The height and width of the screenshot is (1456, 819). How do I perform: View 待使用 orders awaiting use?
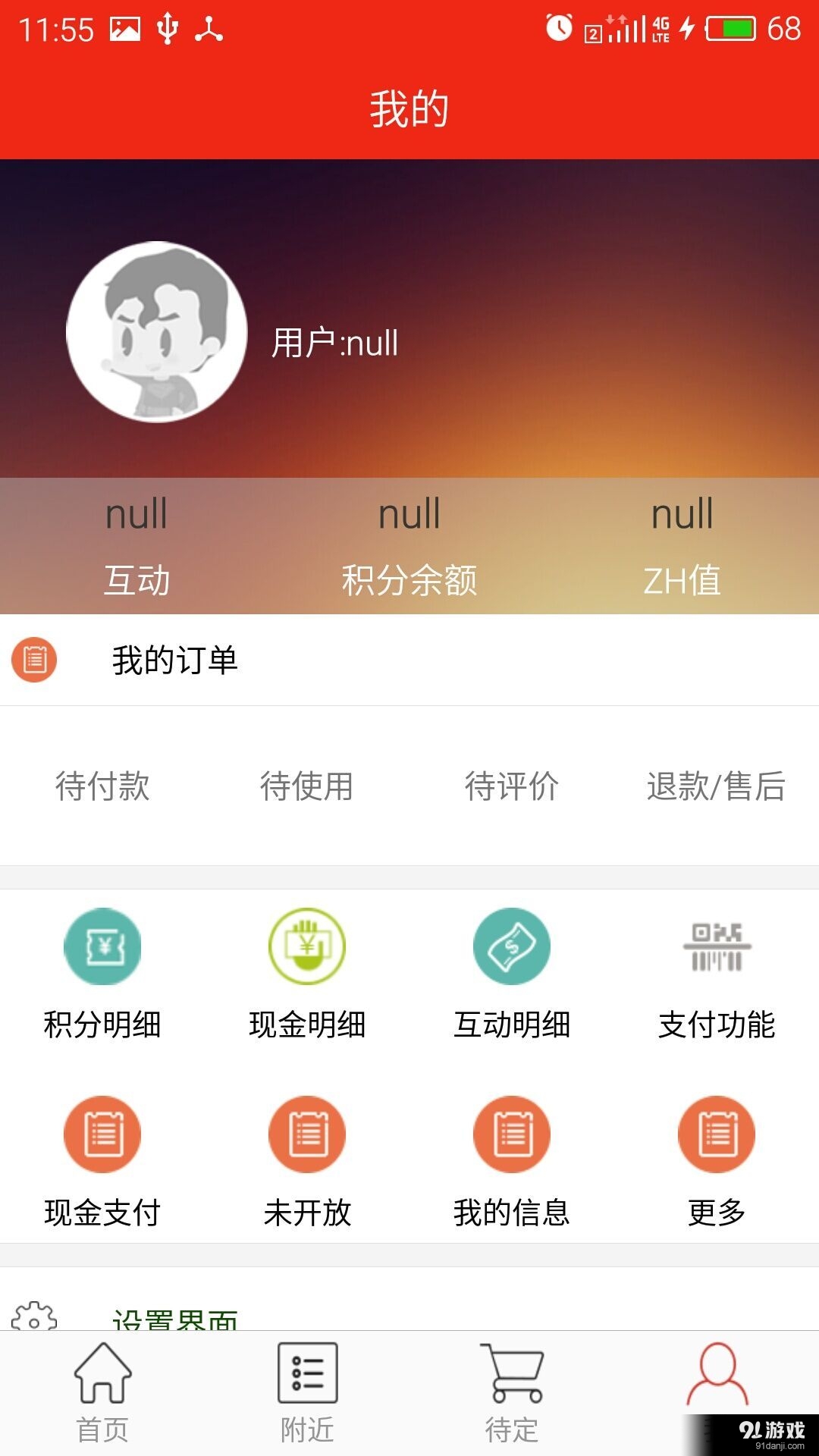pos(307,787)
